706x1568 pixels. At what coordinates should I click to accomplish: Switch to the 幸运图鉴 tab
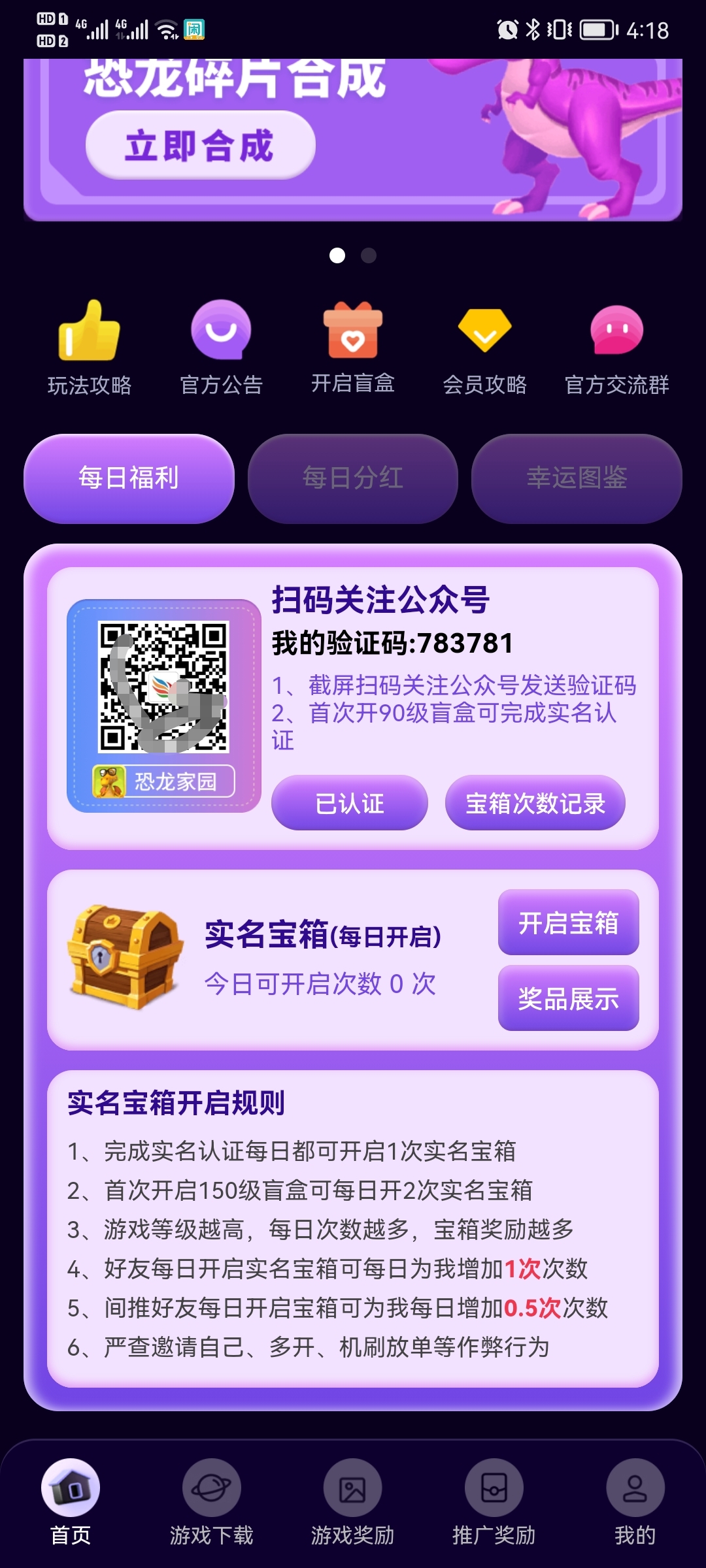577,478
